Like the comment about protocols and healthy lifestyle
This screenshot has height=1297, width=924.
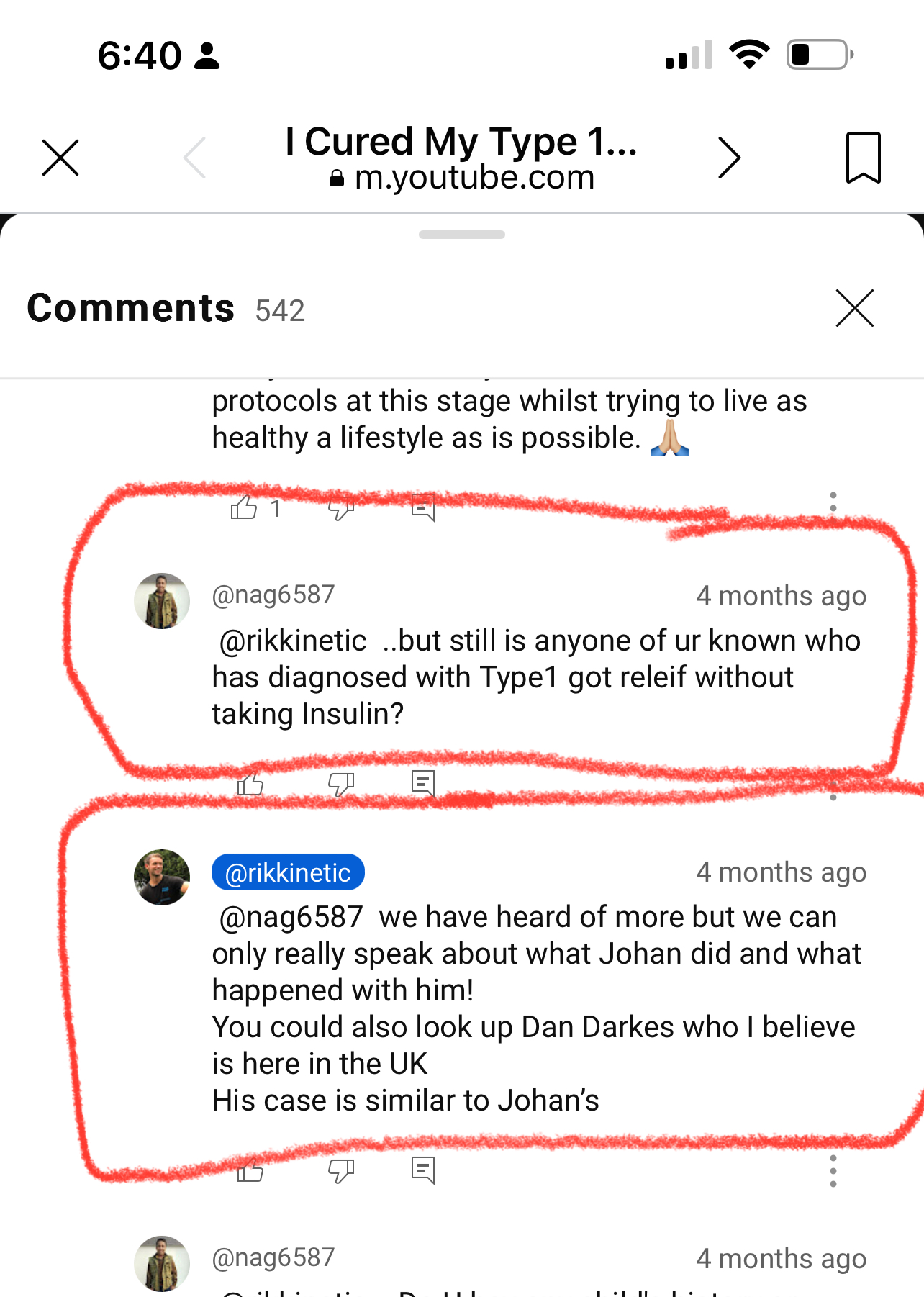(x=244, y=508)
